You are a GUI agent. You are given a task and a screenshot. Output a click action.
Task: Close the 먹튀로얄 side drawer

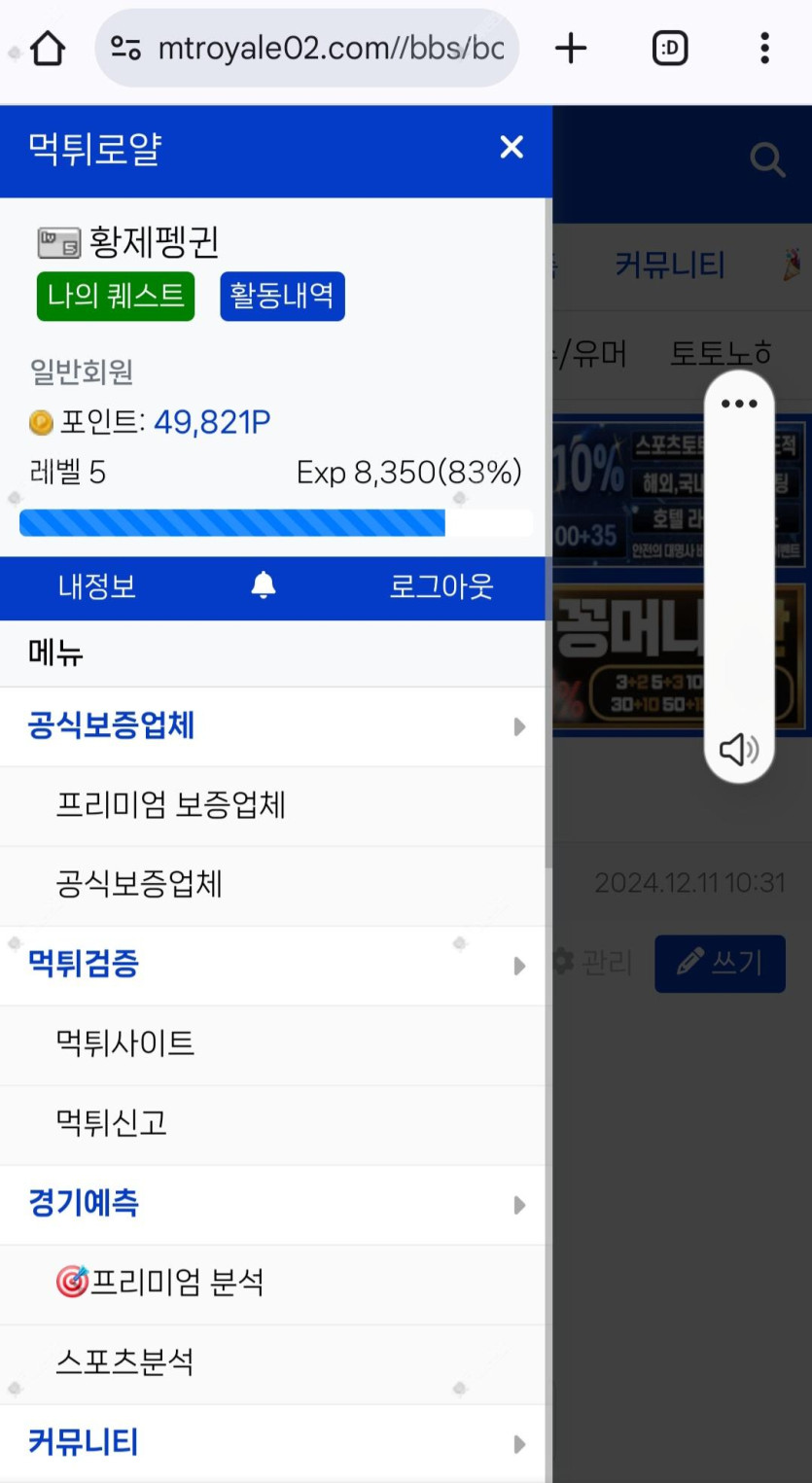coord(512,148)
